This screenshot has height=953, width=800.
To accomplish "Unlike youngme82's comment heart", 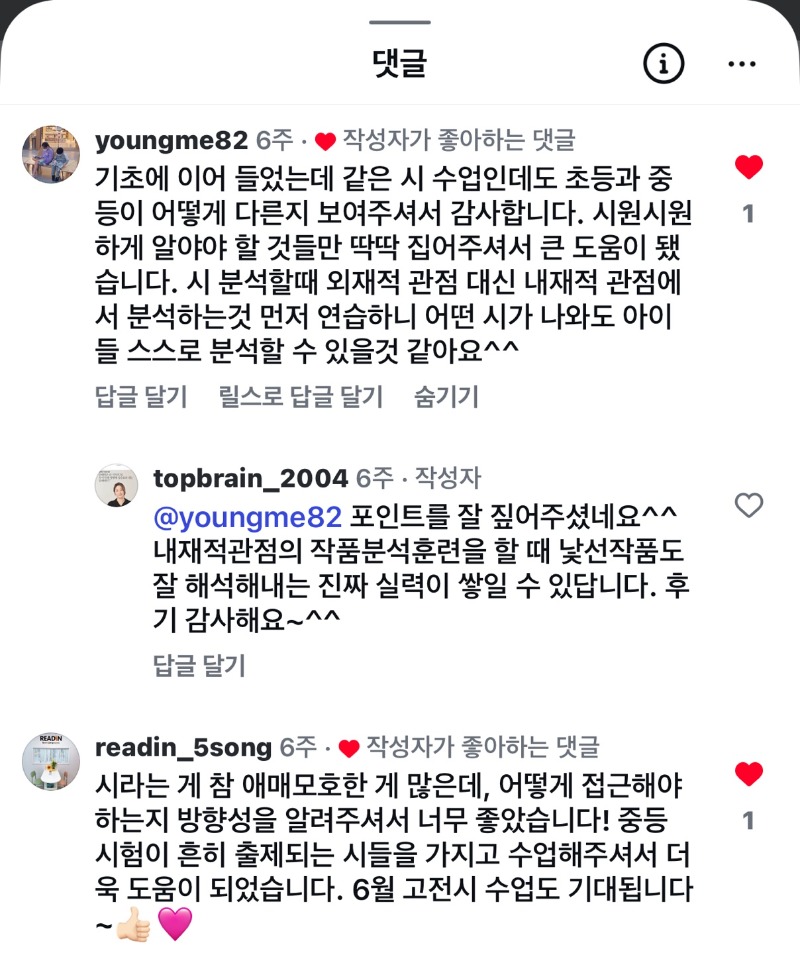I will coord(748,168).
